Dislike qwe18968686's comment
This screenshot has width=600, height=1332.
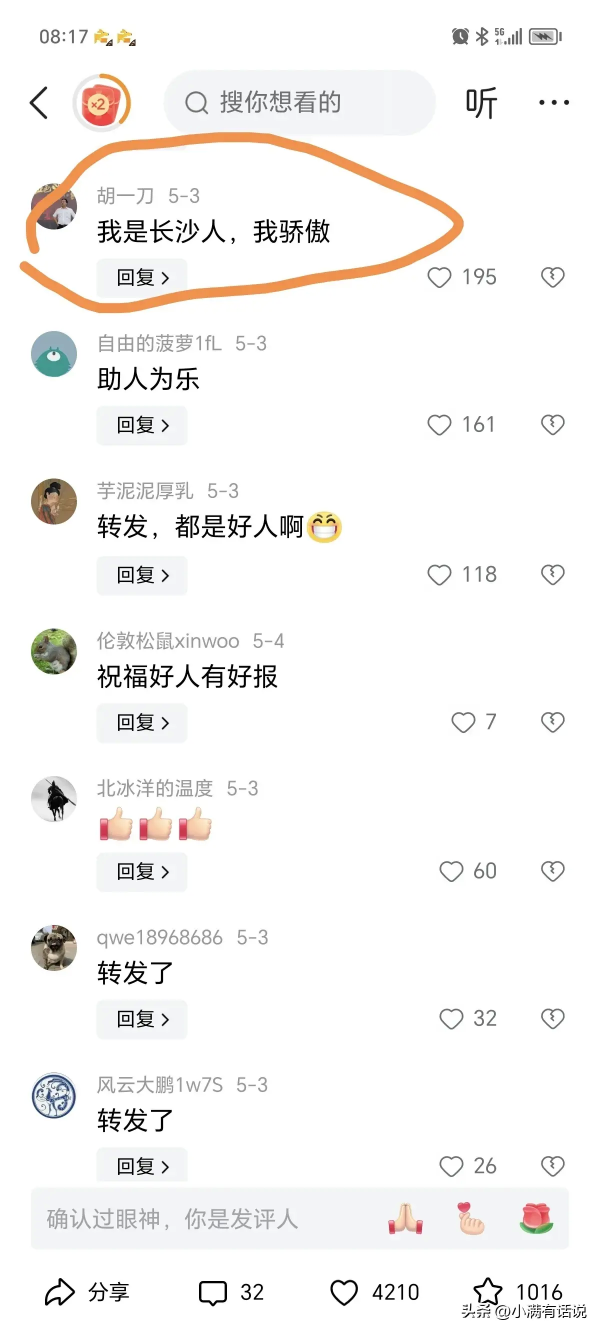coord(553,1019)
